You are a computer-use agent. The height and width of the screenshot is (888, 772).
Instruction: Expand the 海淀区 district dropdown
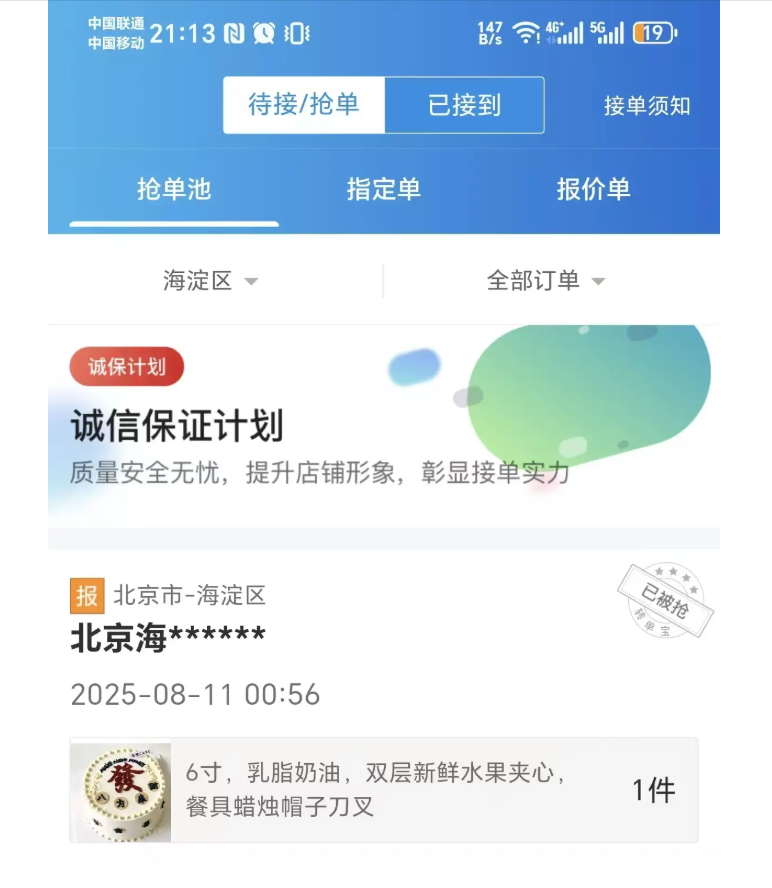211,281
